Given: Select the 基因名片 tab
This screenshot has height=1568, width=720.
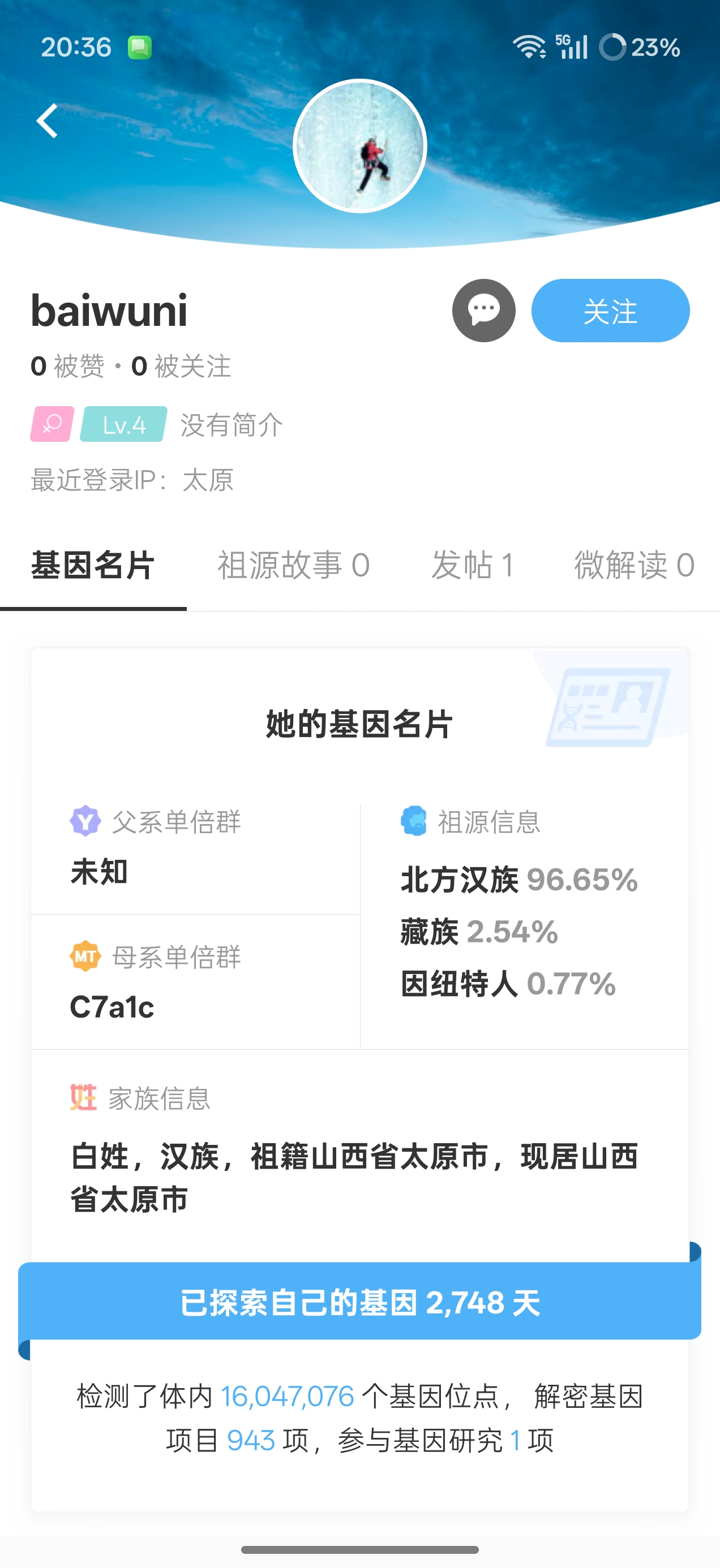Looking at the screenshot, I should click(x=93, y=565).
